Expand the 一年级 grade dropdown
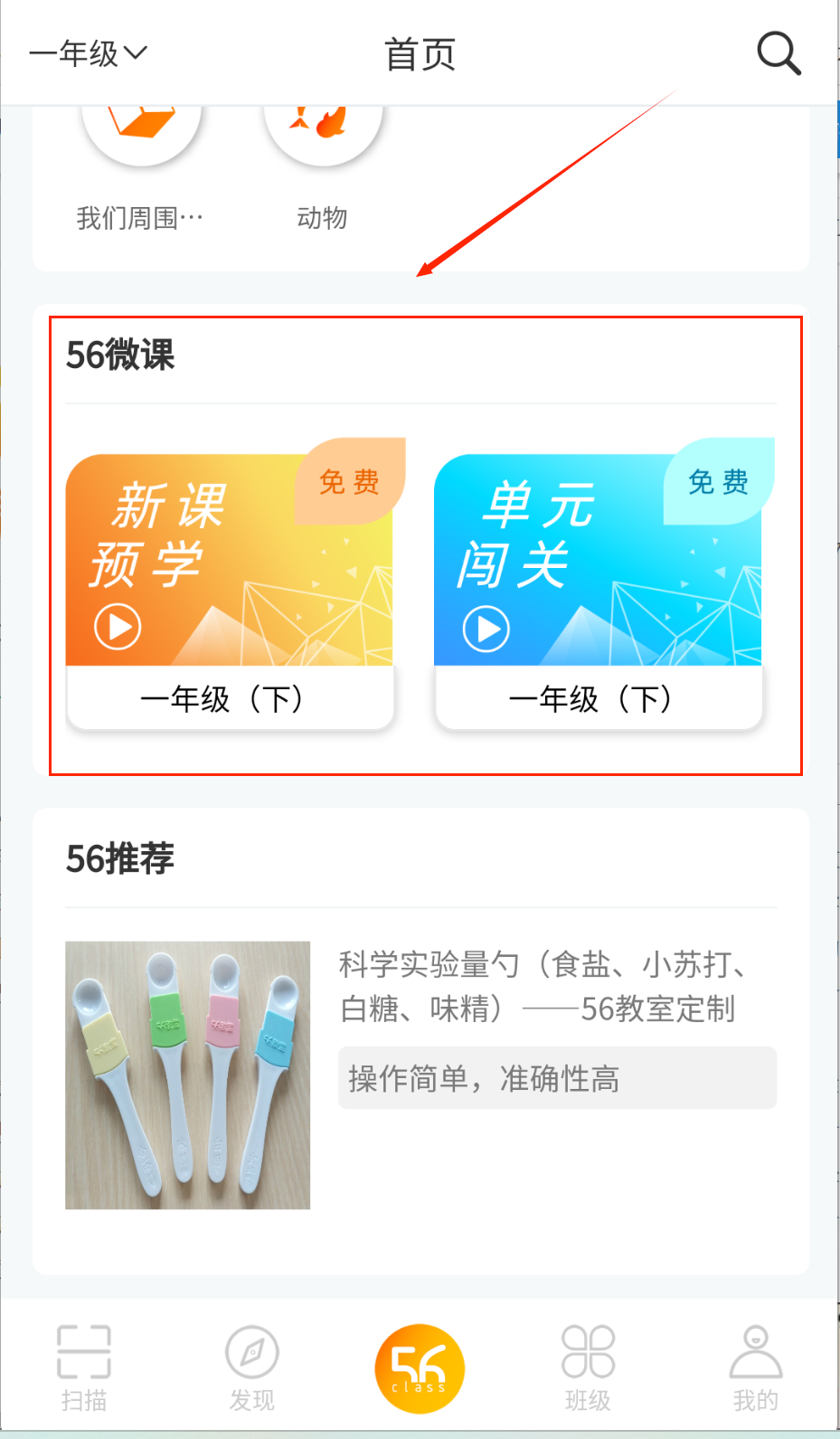This screenshot has width=840, height=1439. tap(88, 54)
